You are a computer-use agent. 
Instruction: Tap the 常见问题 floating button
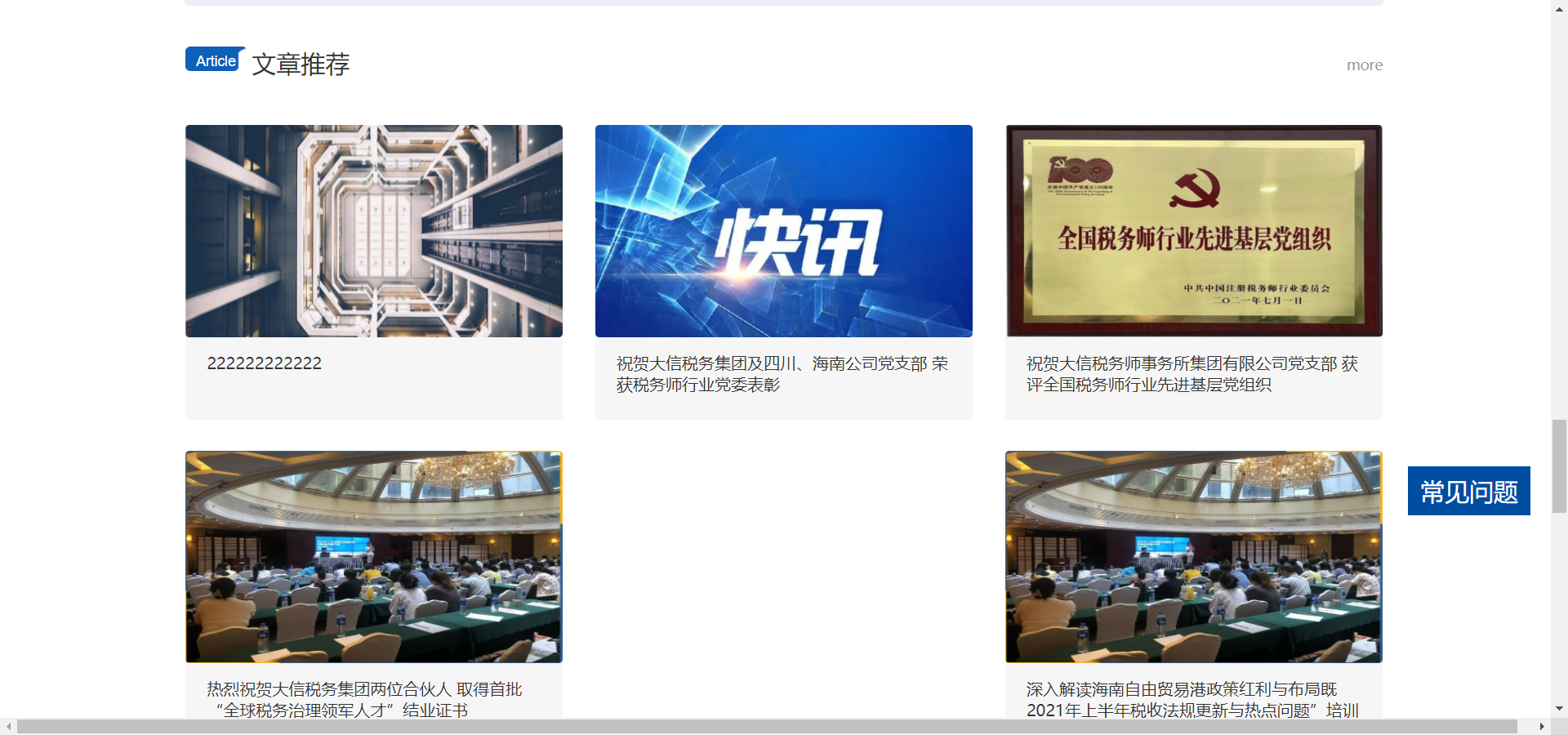(x=1468, y=491)
